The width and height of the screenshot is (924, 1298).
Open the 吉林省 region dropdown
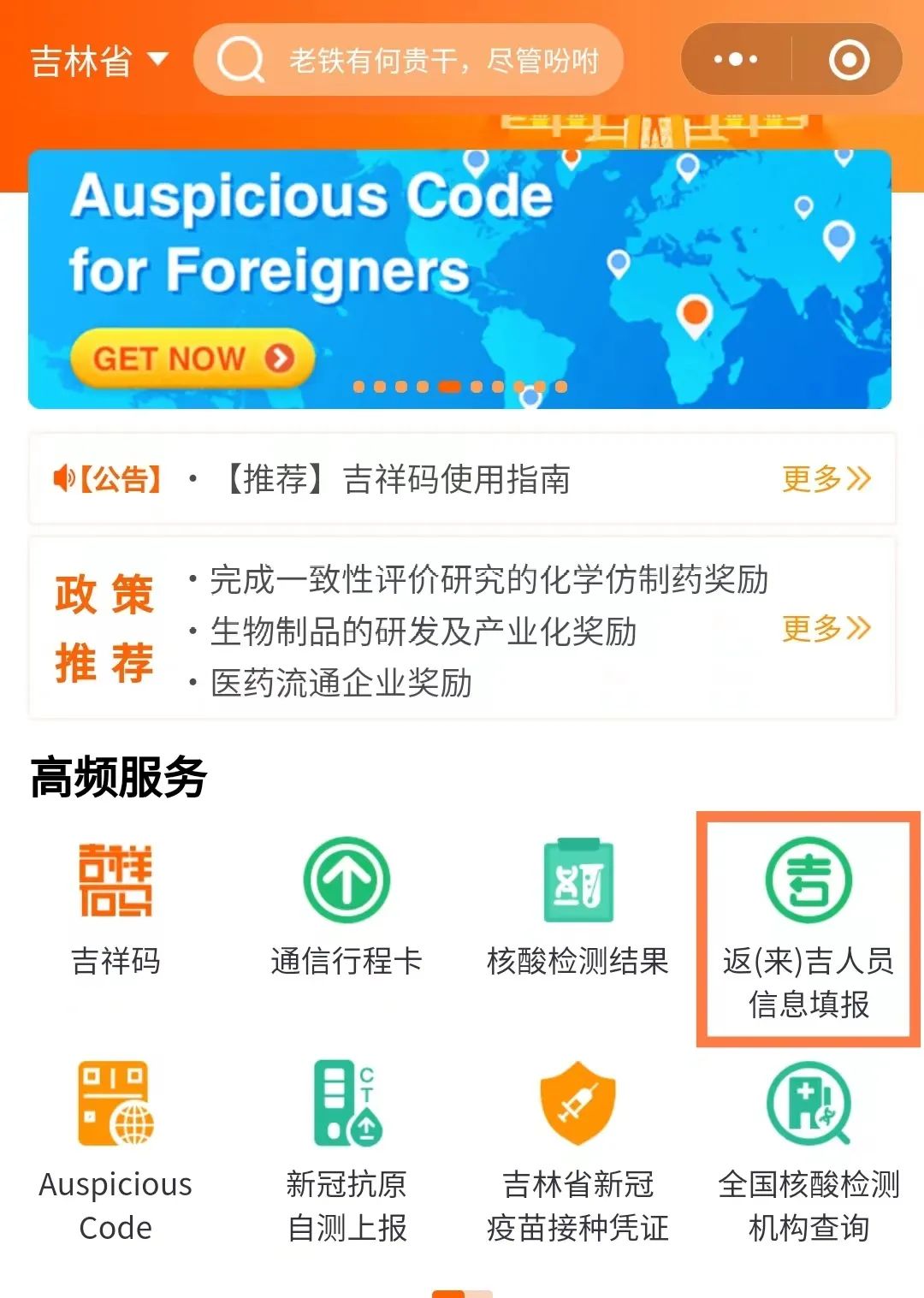pos(99,62)
